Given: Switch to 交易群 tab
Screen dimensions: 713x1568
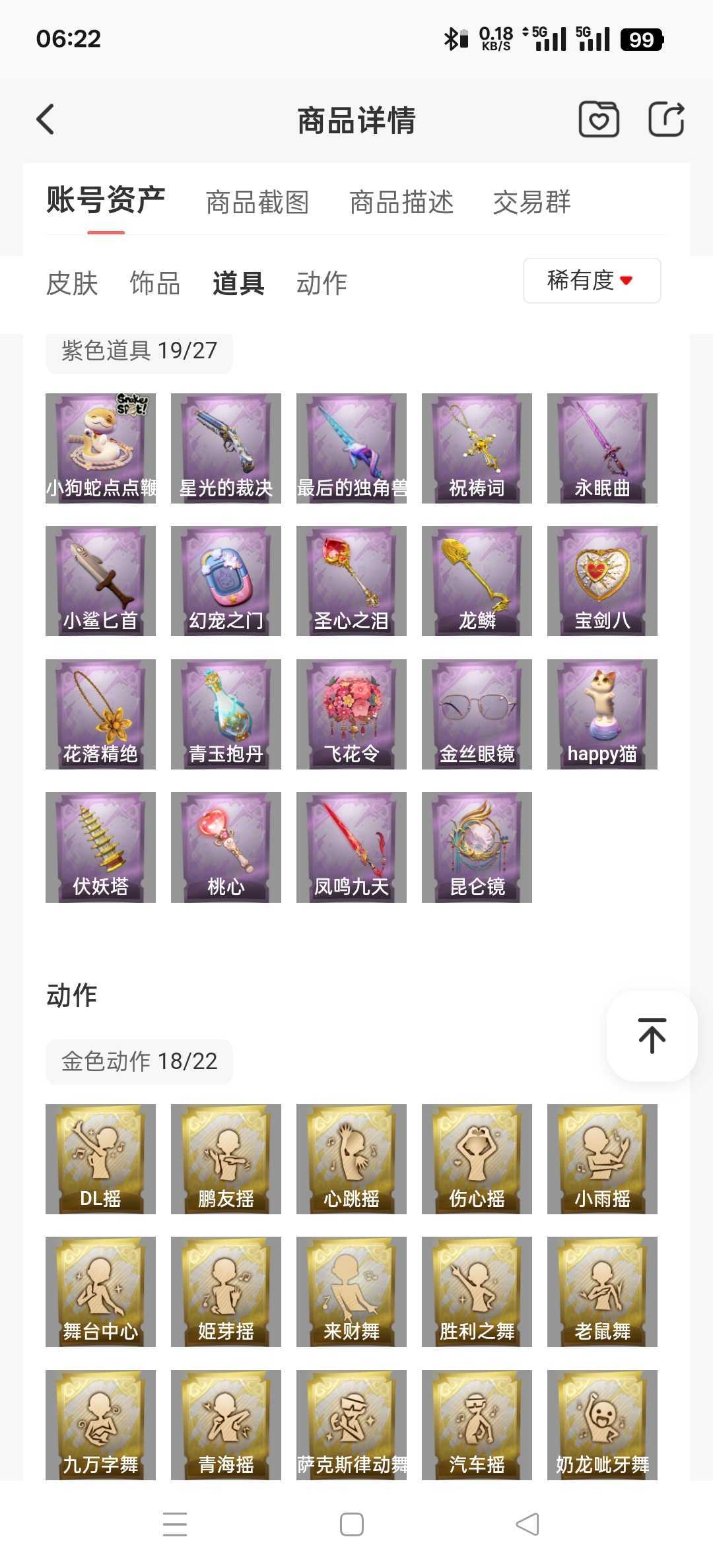Looking at the screenshot, I should click(x=532, y=202).
